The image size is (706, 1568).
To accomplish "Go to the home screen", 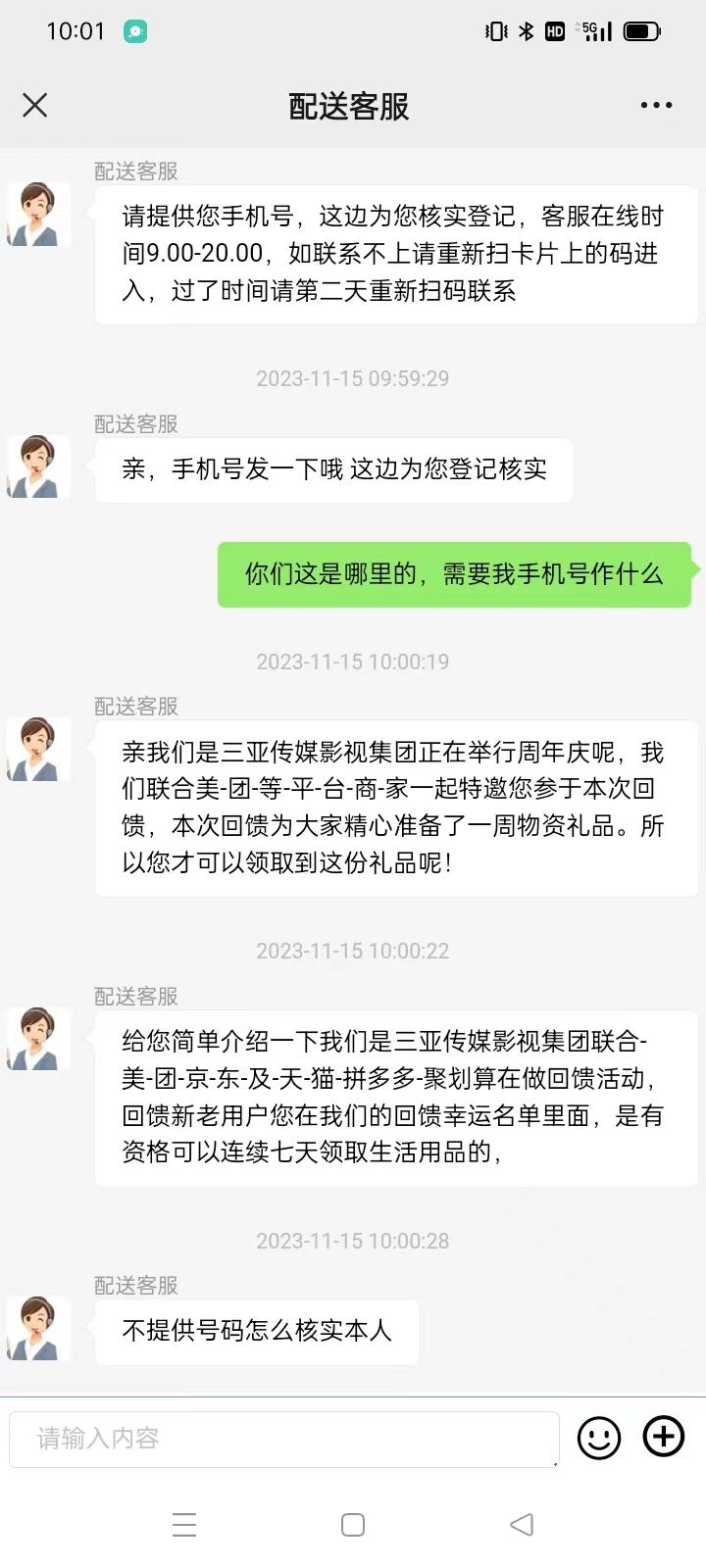I will [353, 1525].
